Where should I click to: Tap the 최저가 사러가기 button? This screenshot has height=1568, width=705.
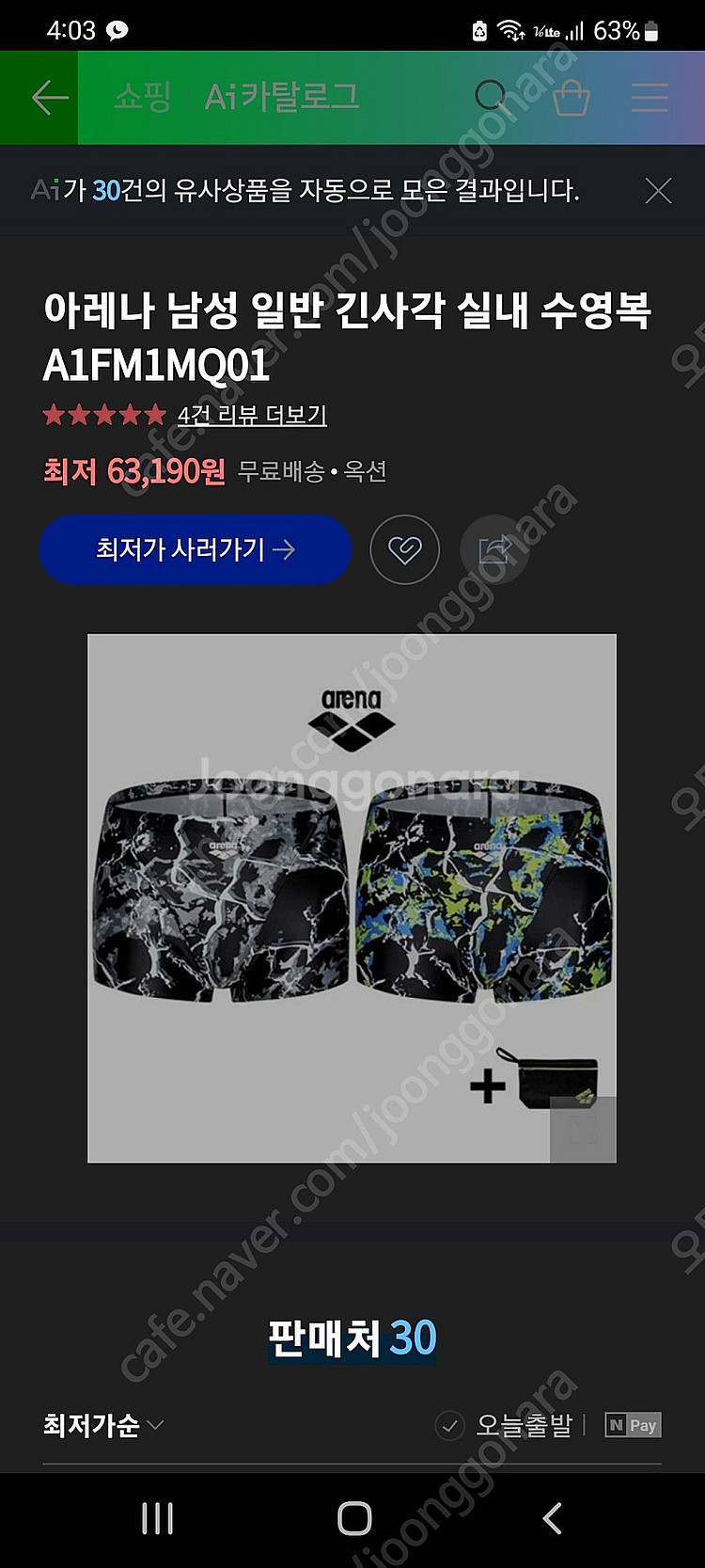196,549
